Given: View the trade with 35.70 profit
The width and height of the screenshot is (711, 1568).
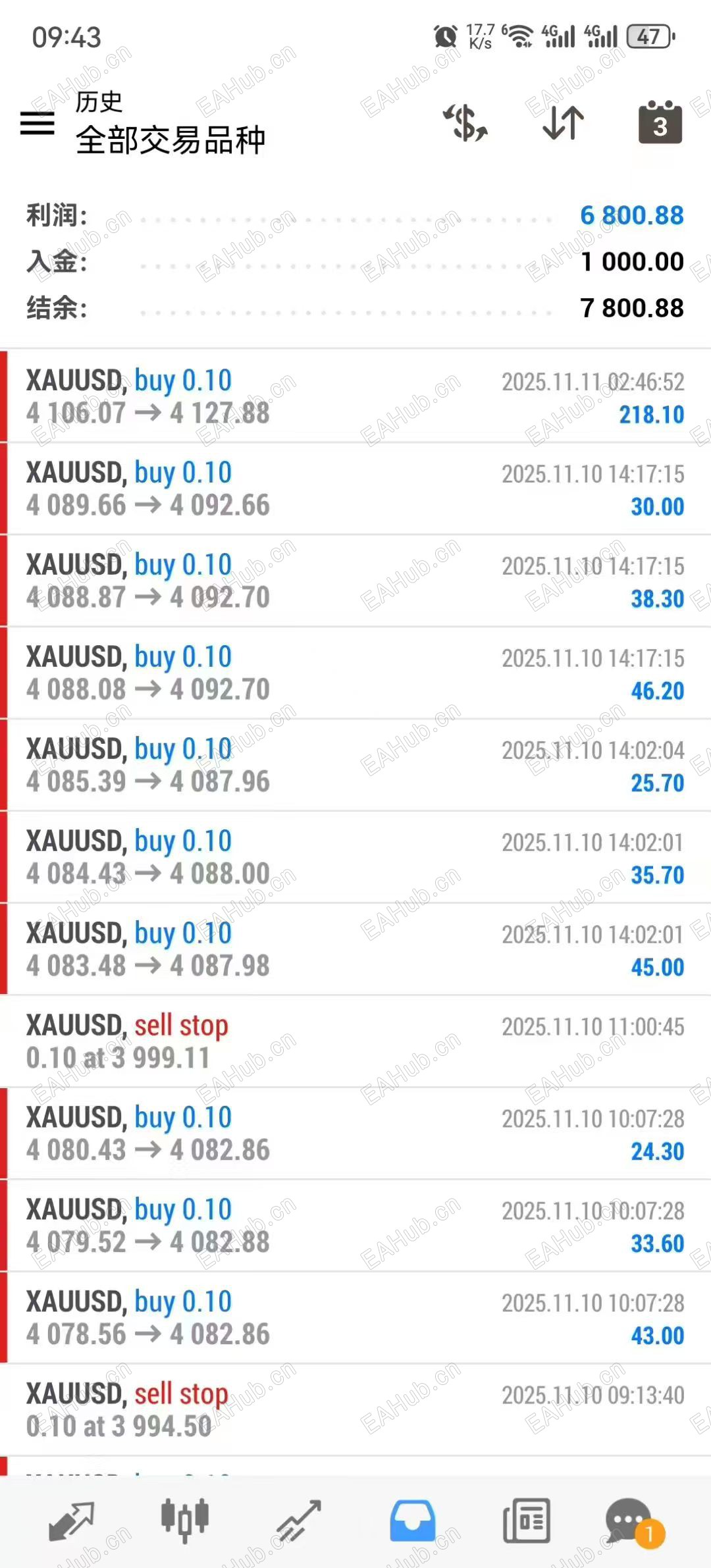Looking at the screenshot, I should point(355,858).
